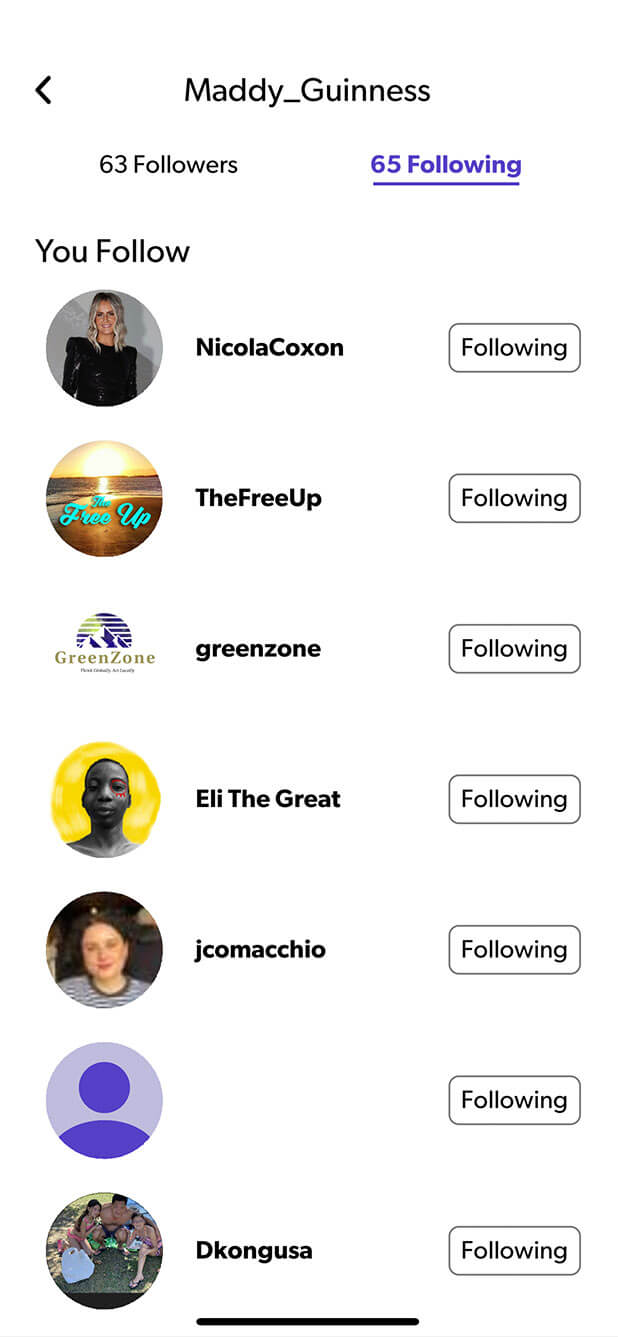Unfollow NicolaCoxon via Following button
The image size is (618, 1337).
click(x=514, y=348)
